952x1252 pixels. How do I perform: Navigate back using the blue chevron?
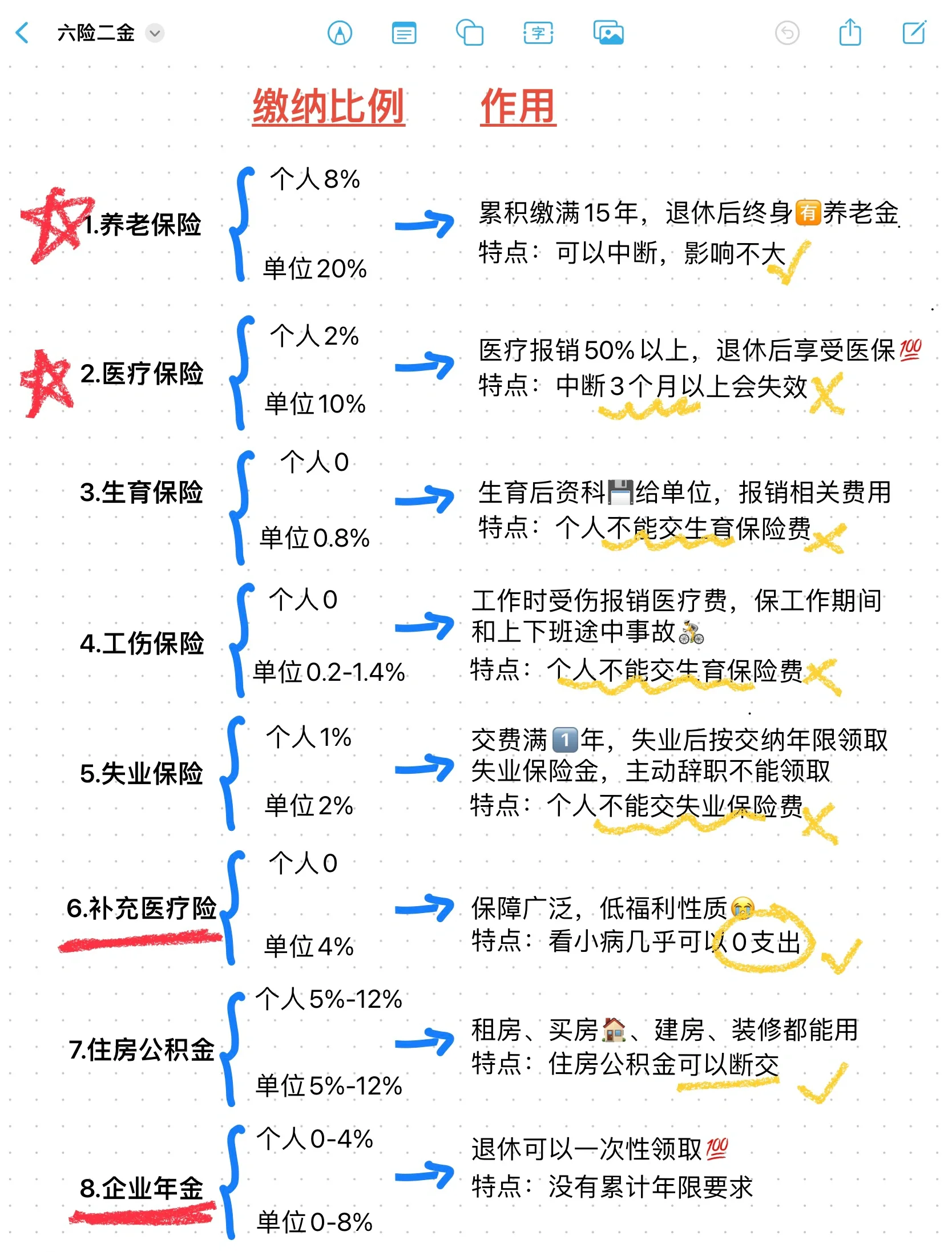(22, 34)
